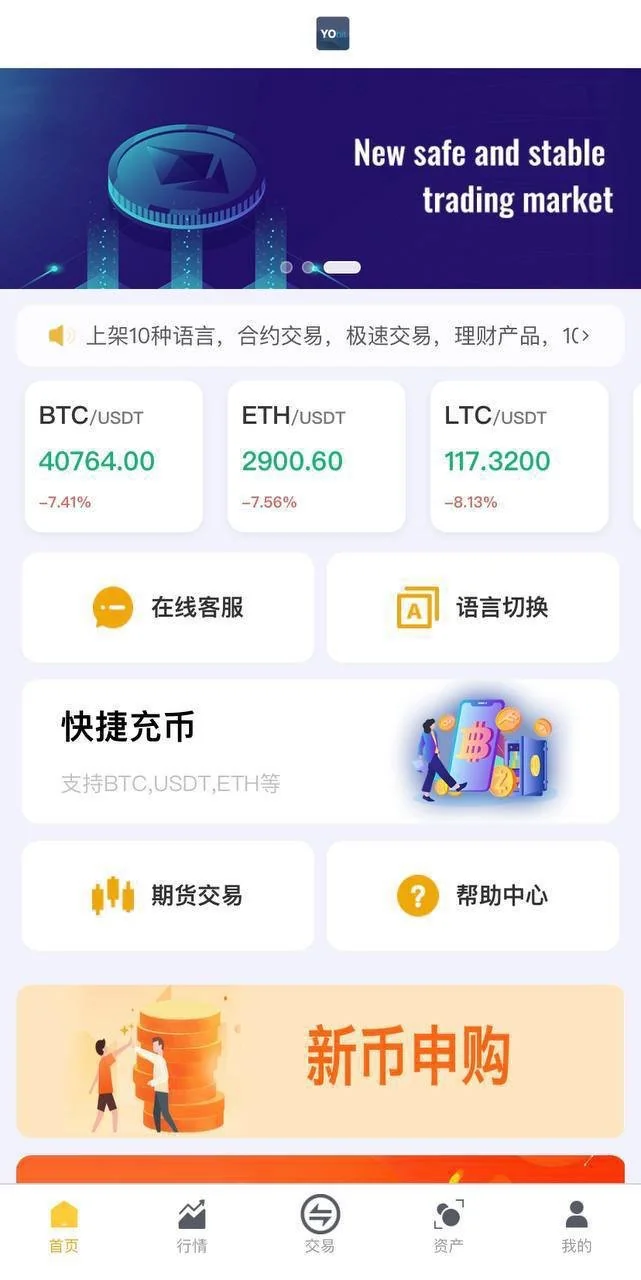
Task: Open the 交易 trading tab
Action: pyautogui.click(x=320, y=1225)
